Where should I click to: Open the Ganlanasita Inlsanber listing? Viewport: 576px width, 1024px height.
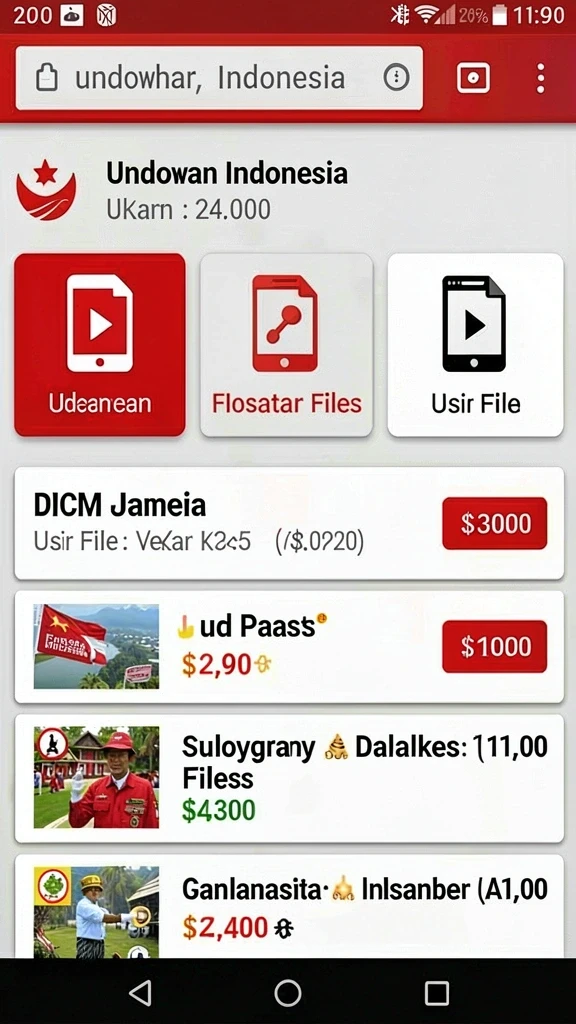(289, 906)
